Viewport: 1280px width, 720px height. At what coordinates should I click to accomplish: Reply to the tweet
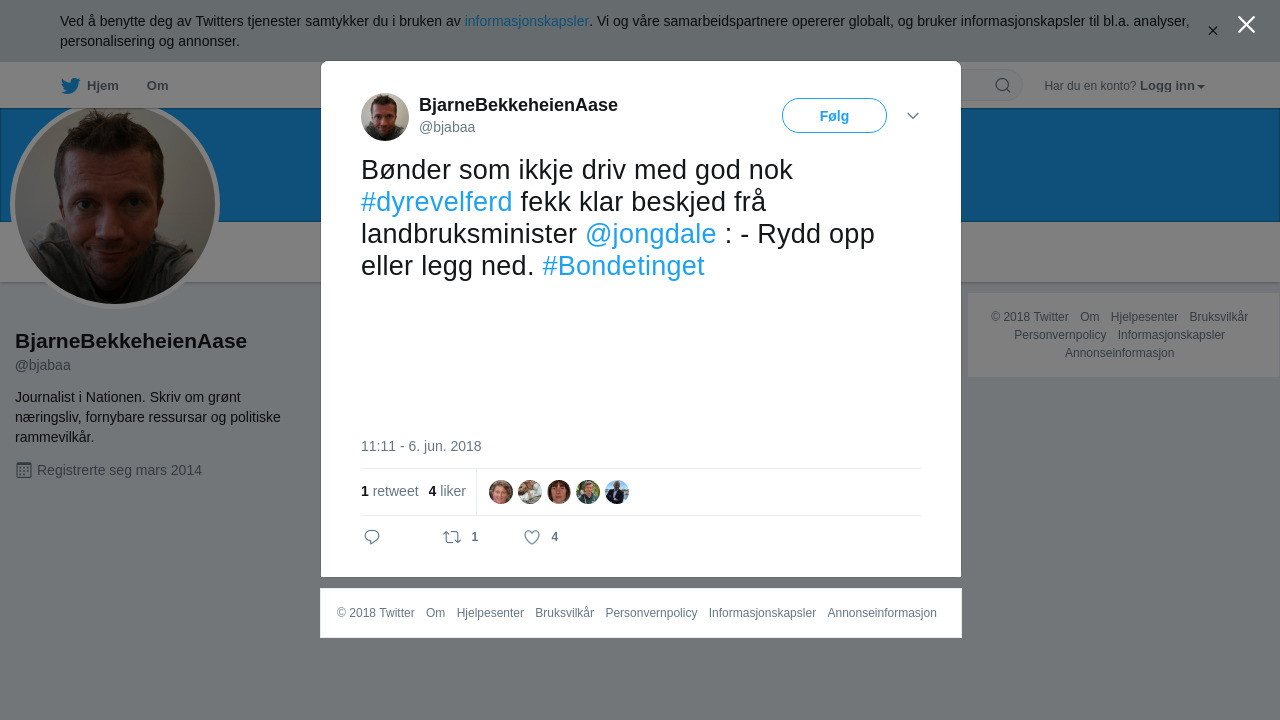[x=372, y=537]
